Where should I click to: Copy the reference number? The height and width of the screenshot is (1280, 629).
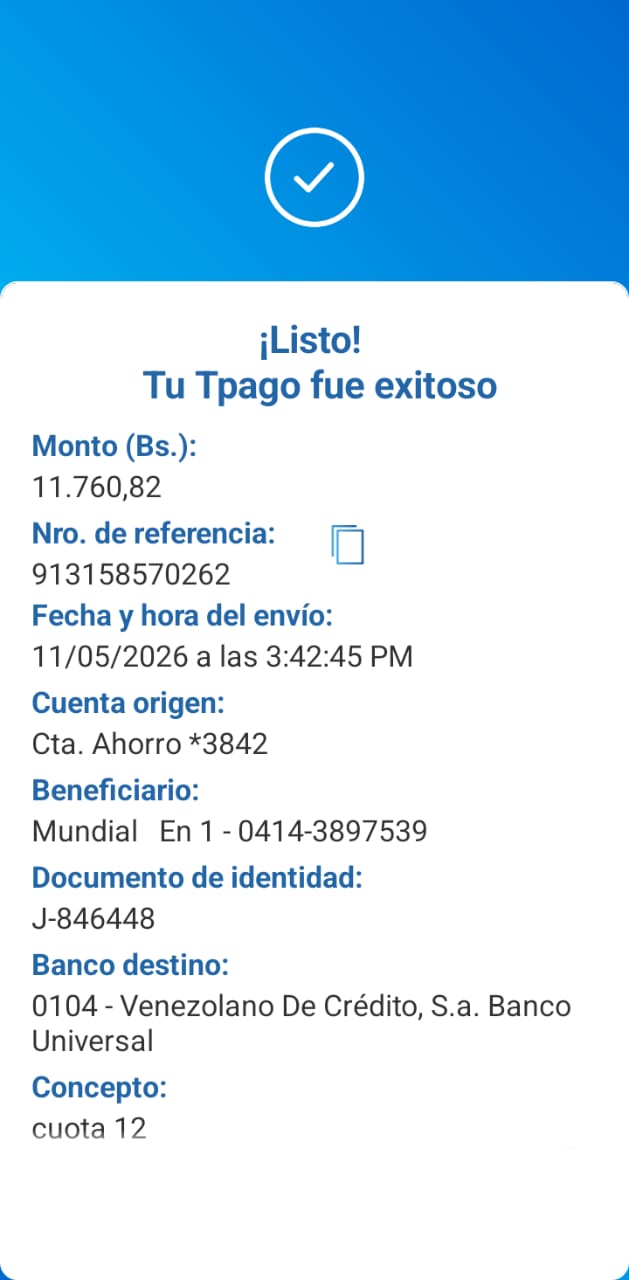point(347,544)
